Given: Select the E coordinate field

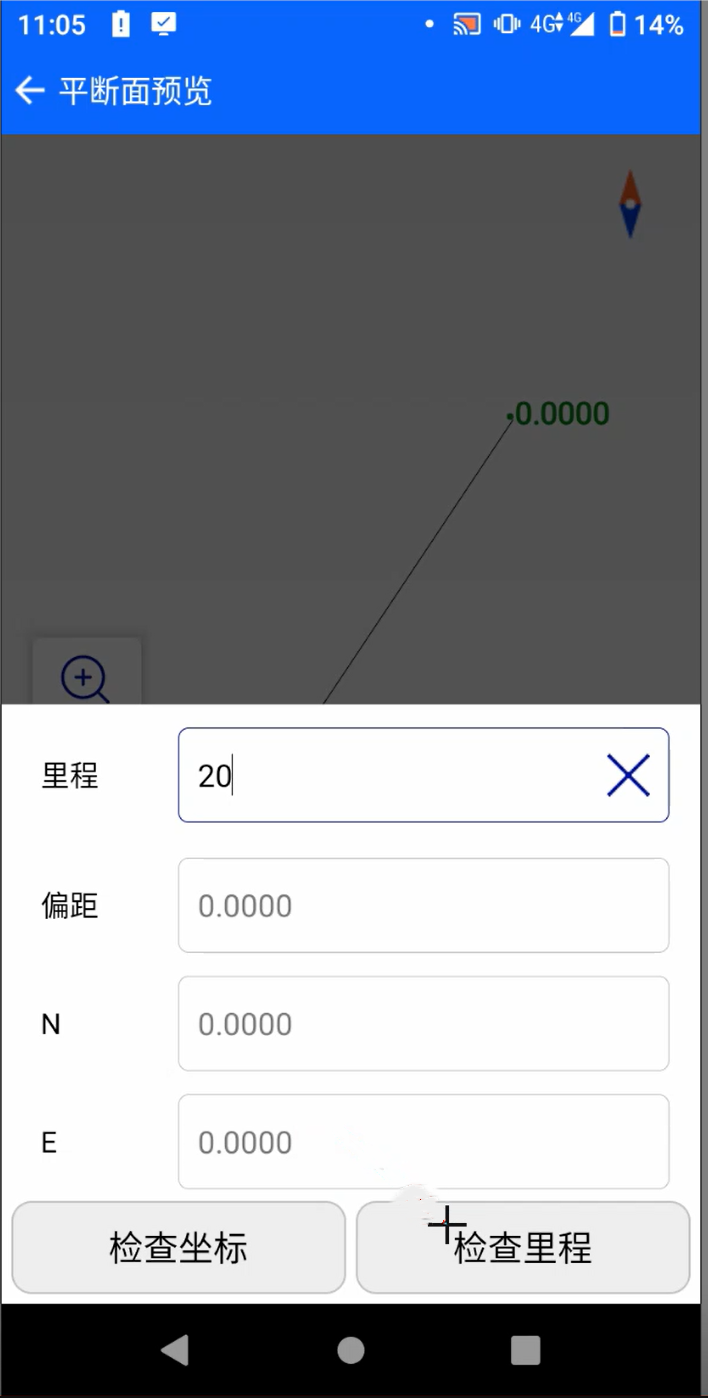Looking at the screenshot, I should 423,1141.
